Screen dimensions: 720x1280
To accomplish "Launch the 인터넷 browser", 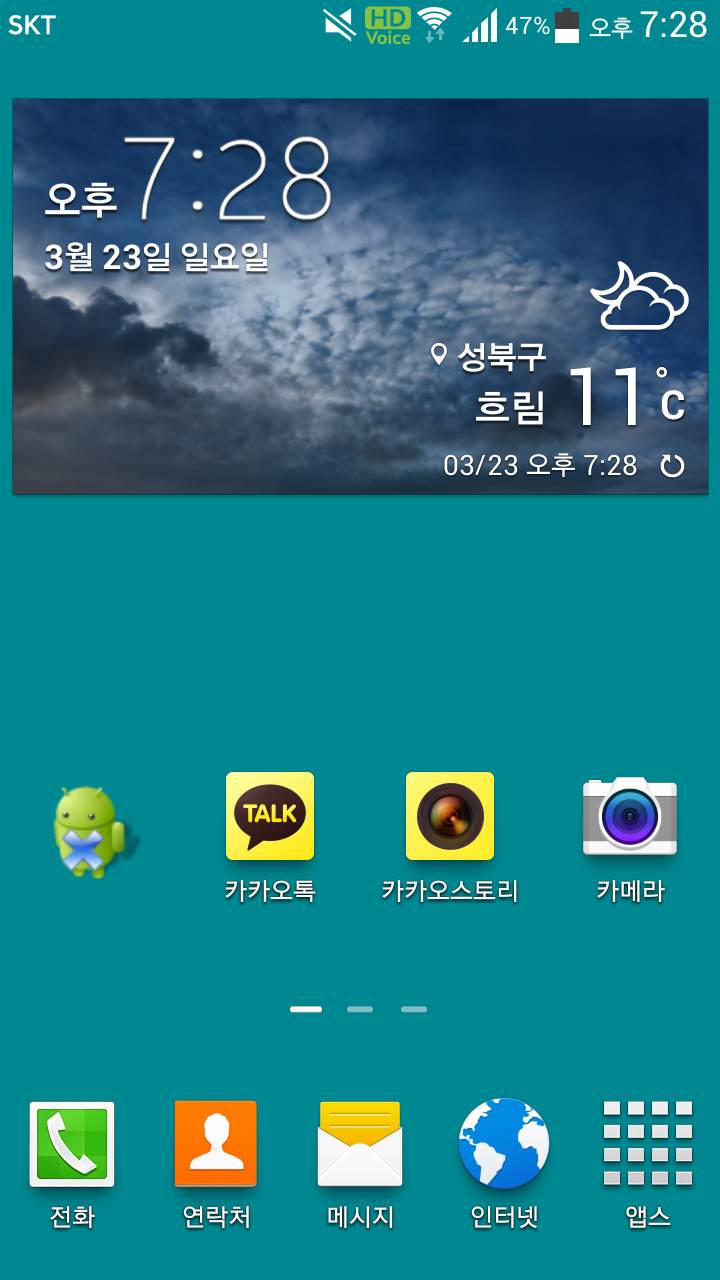I will (x=504, y=1145).
